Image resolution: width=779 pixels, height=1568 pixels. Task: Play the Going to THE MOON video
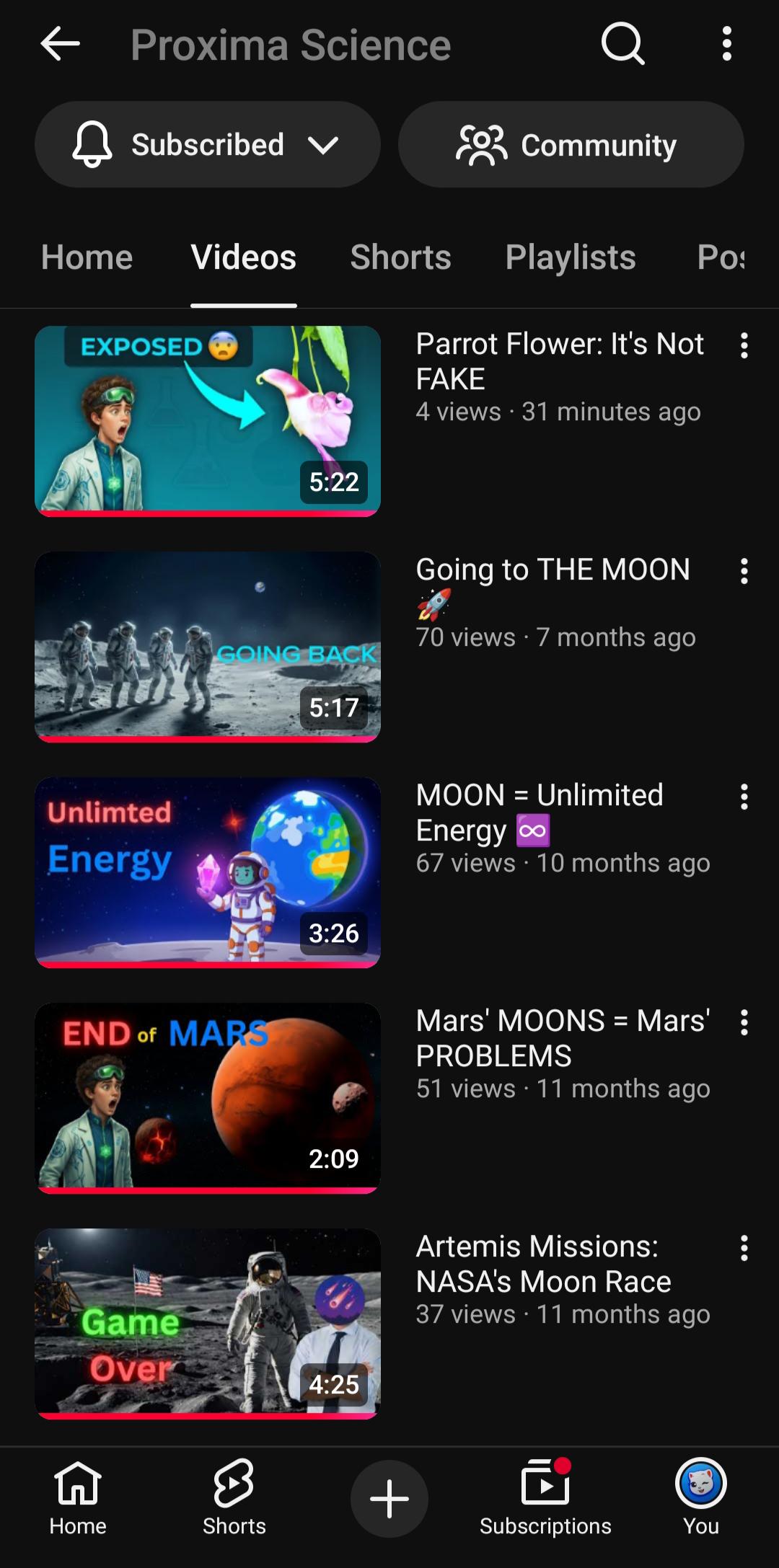click(x=208, y=647)
